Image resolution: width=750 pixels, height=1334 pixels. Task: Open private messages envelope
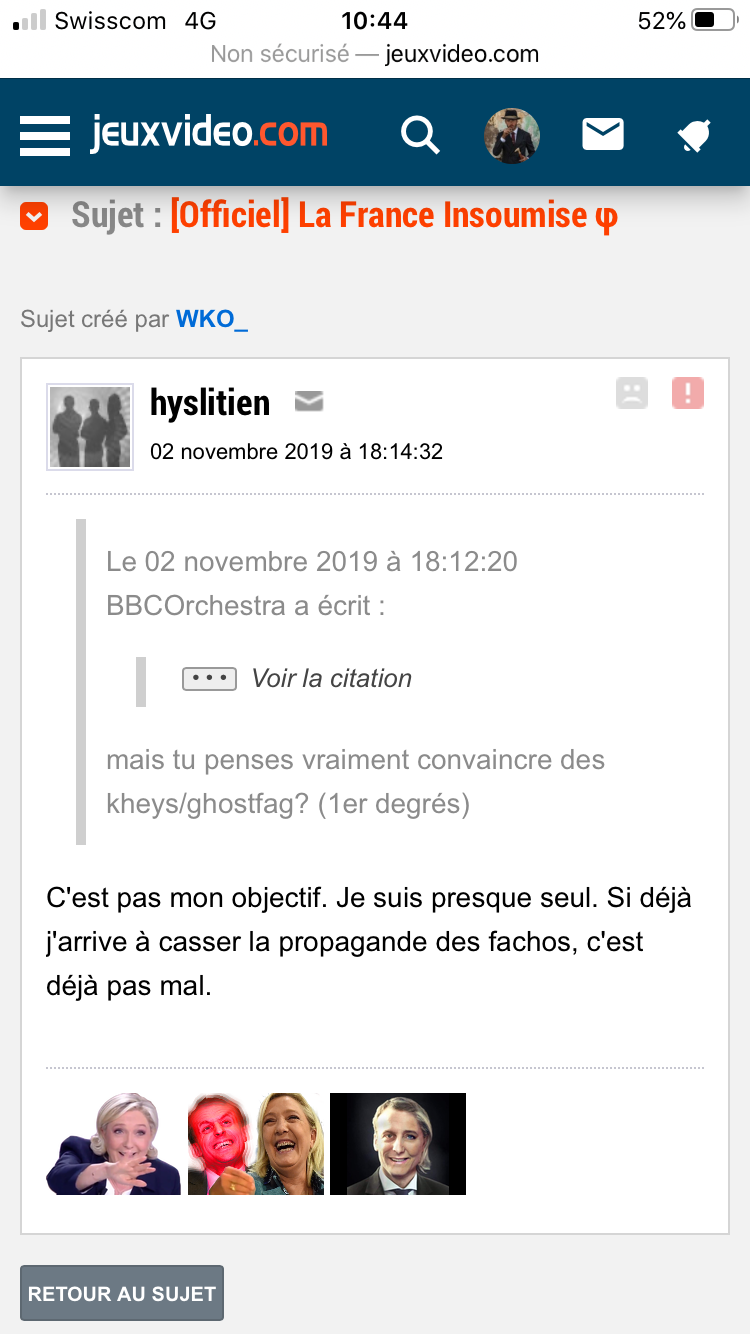click(603, 135)
